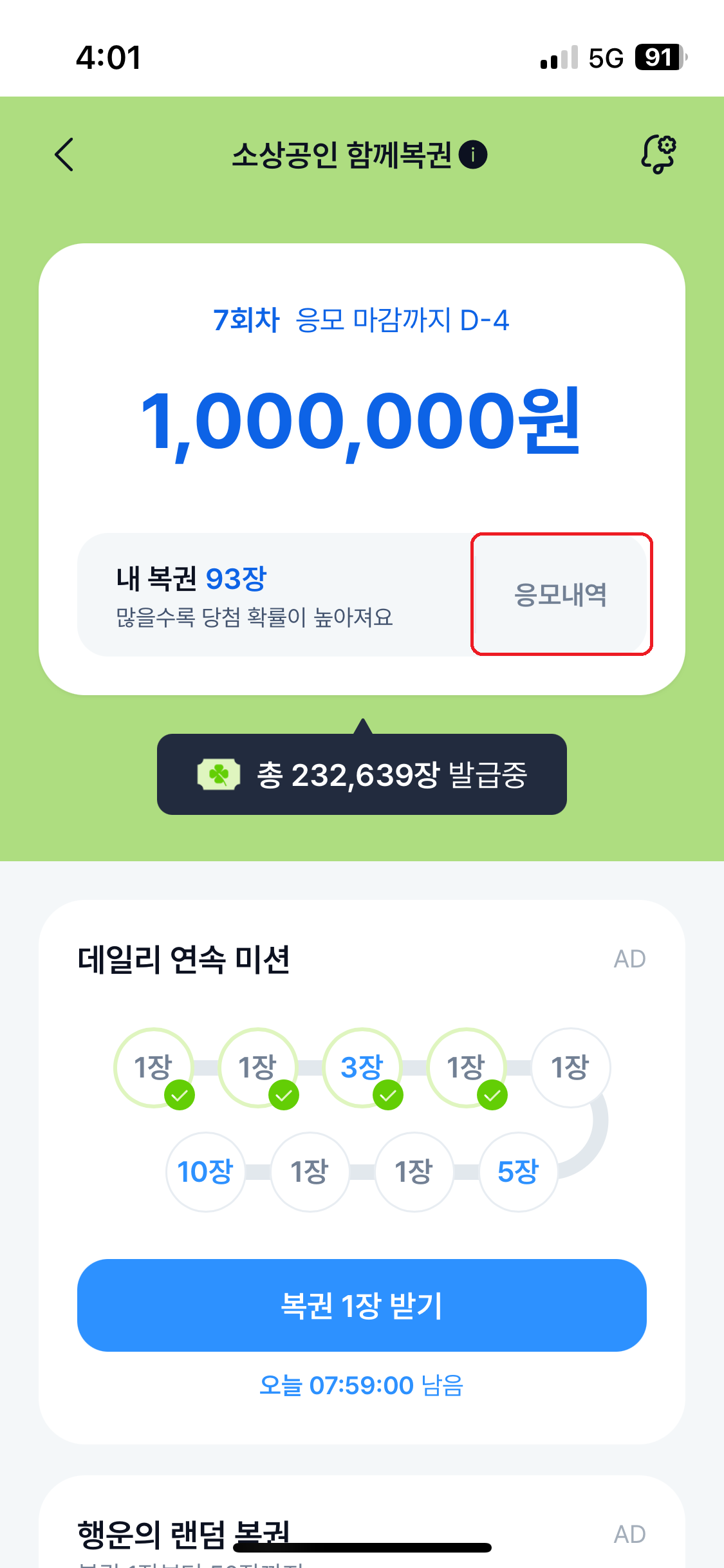Open notification settings bell icon
This screenshot has width=724, height=1568.
(x=659, y=154)
